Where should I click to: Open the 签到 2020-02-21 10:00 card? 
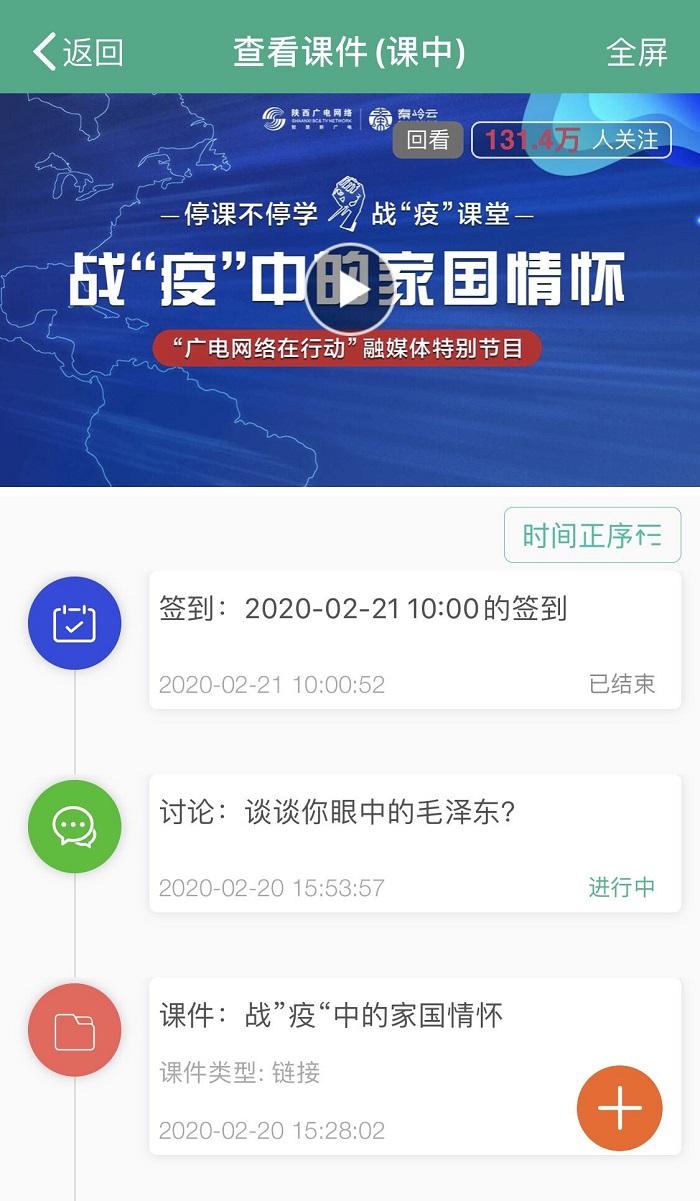point(414,640)
